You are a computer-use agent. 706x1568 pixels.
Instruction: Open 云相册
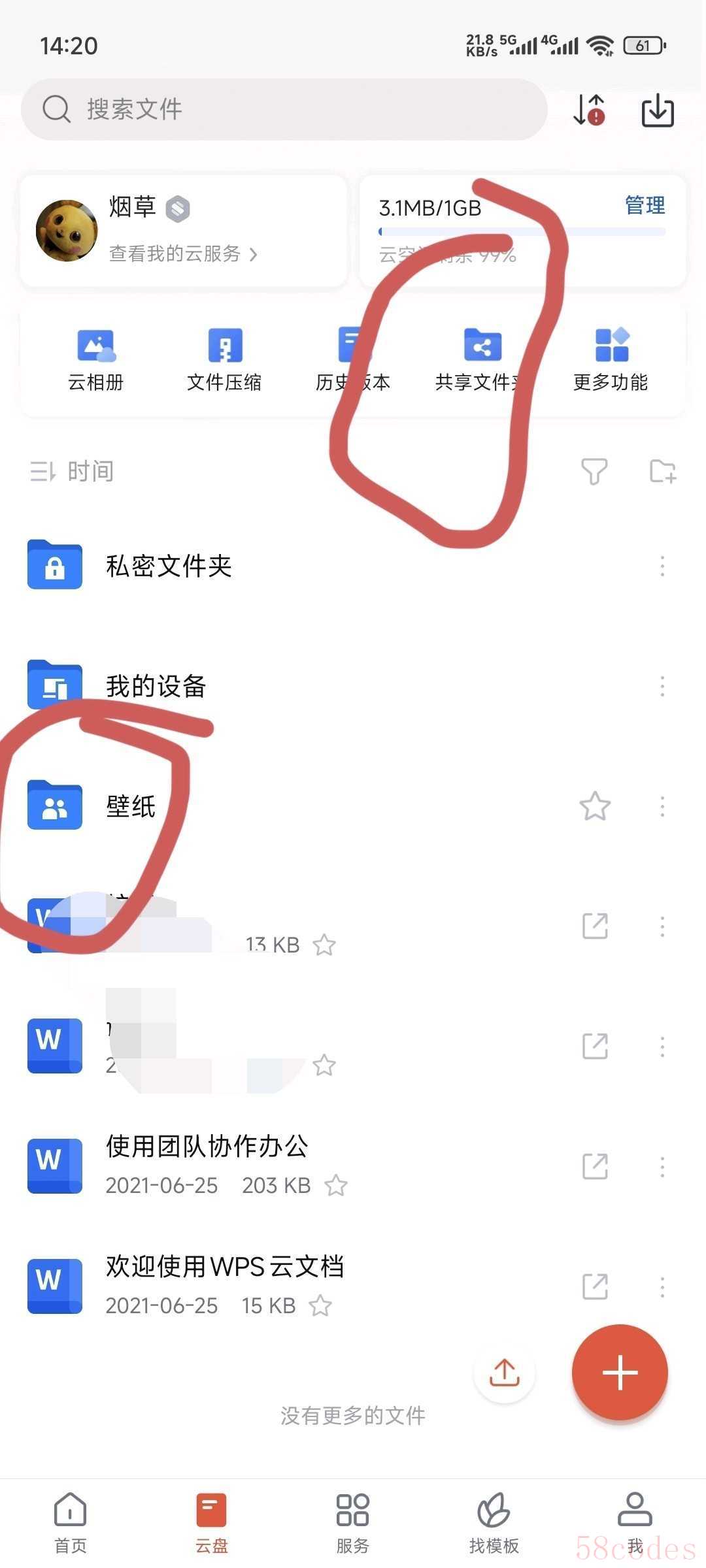tap(95, 359)
